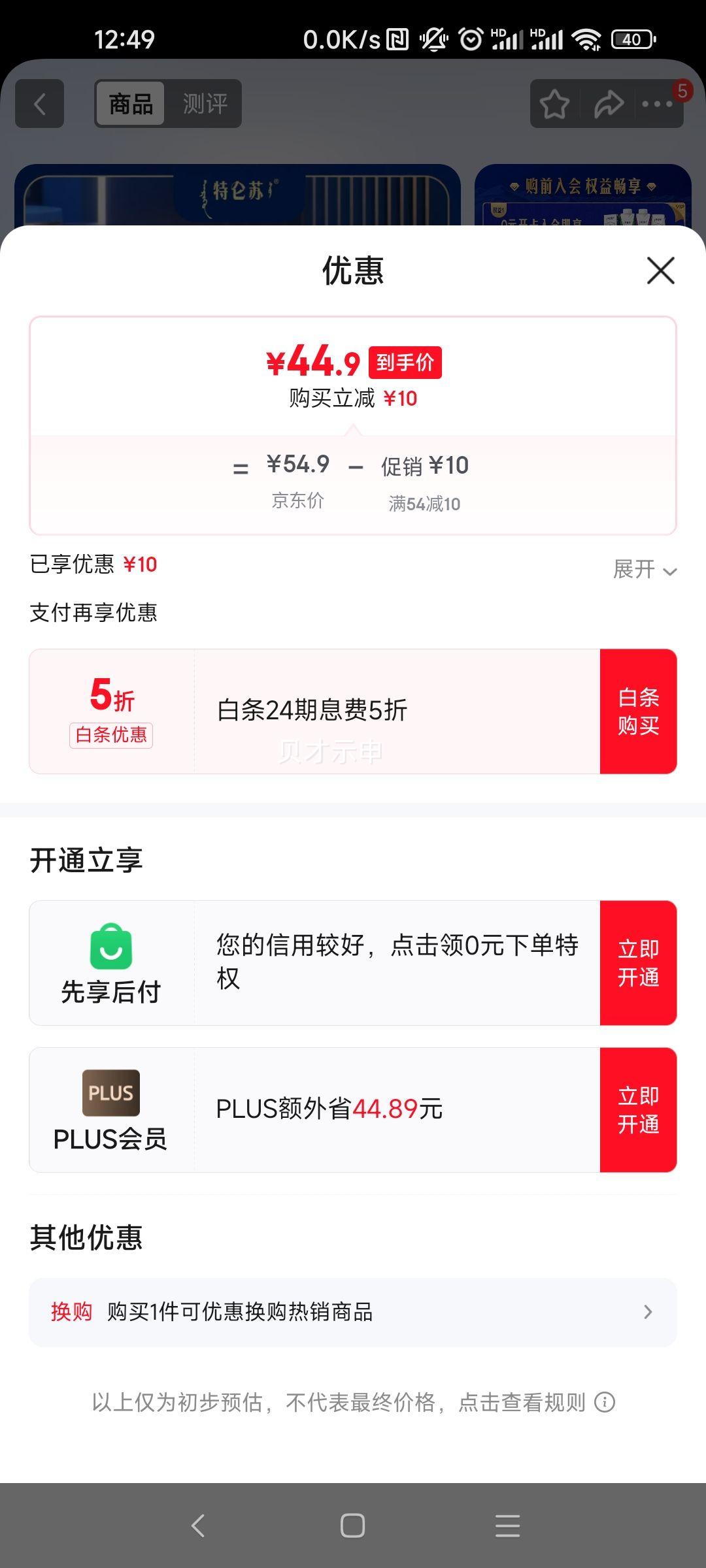Tap the Wi-Fi status bar icon
Viewport: 706px width, 1568px height.
[x=586, y=41]
